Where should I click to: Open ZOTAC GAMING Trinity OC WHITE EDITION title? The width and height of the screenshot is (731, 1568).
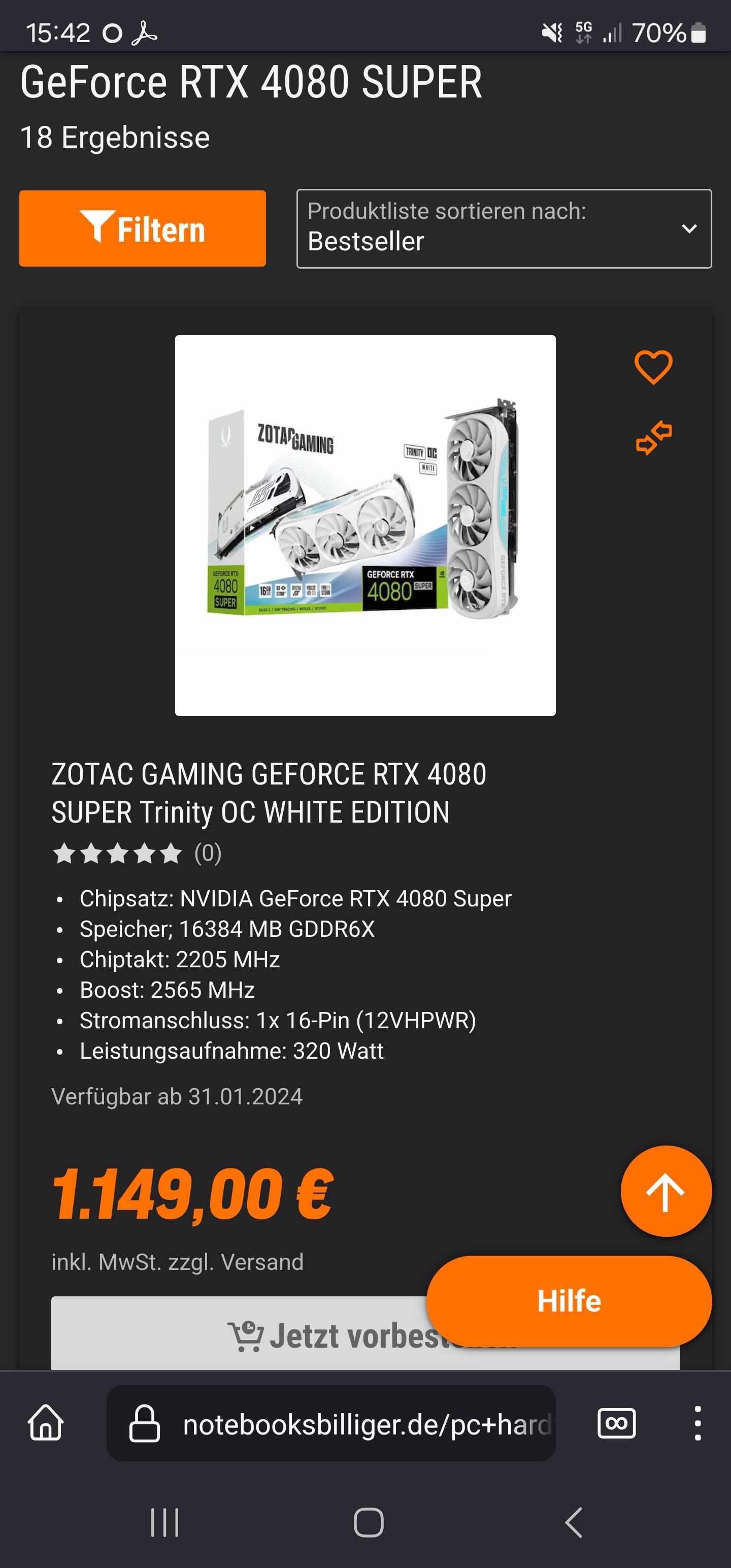pyautogui.click(x=269, y=793)
